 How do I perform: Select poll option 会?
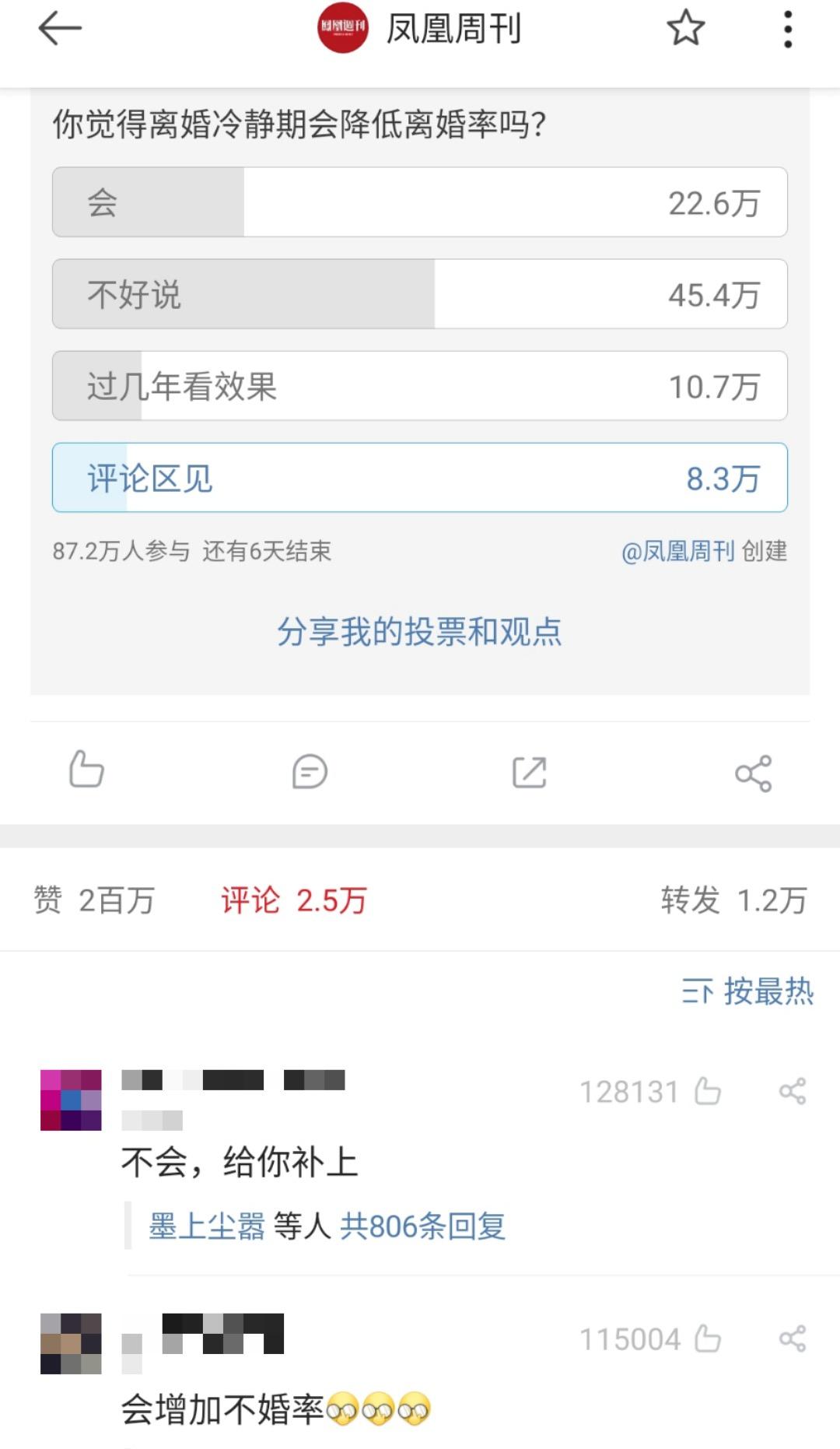click(x=420, y=202)
